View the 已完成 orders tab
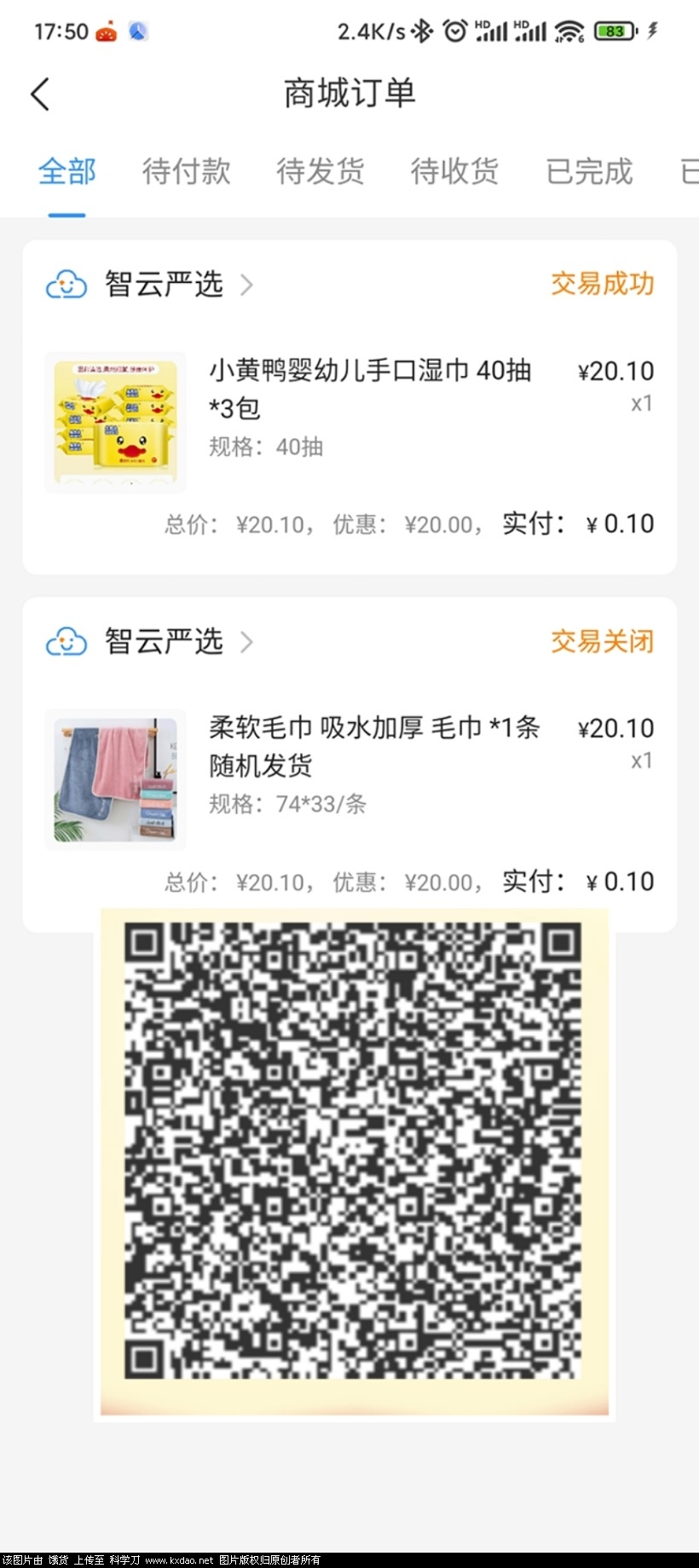The width and height of the screenshot is (699, 1568). click(x=589, y=171)
